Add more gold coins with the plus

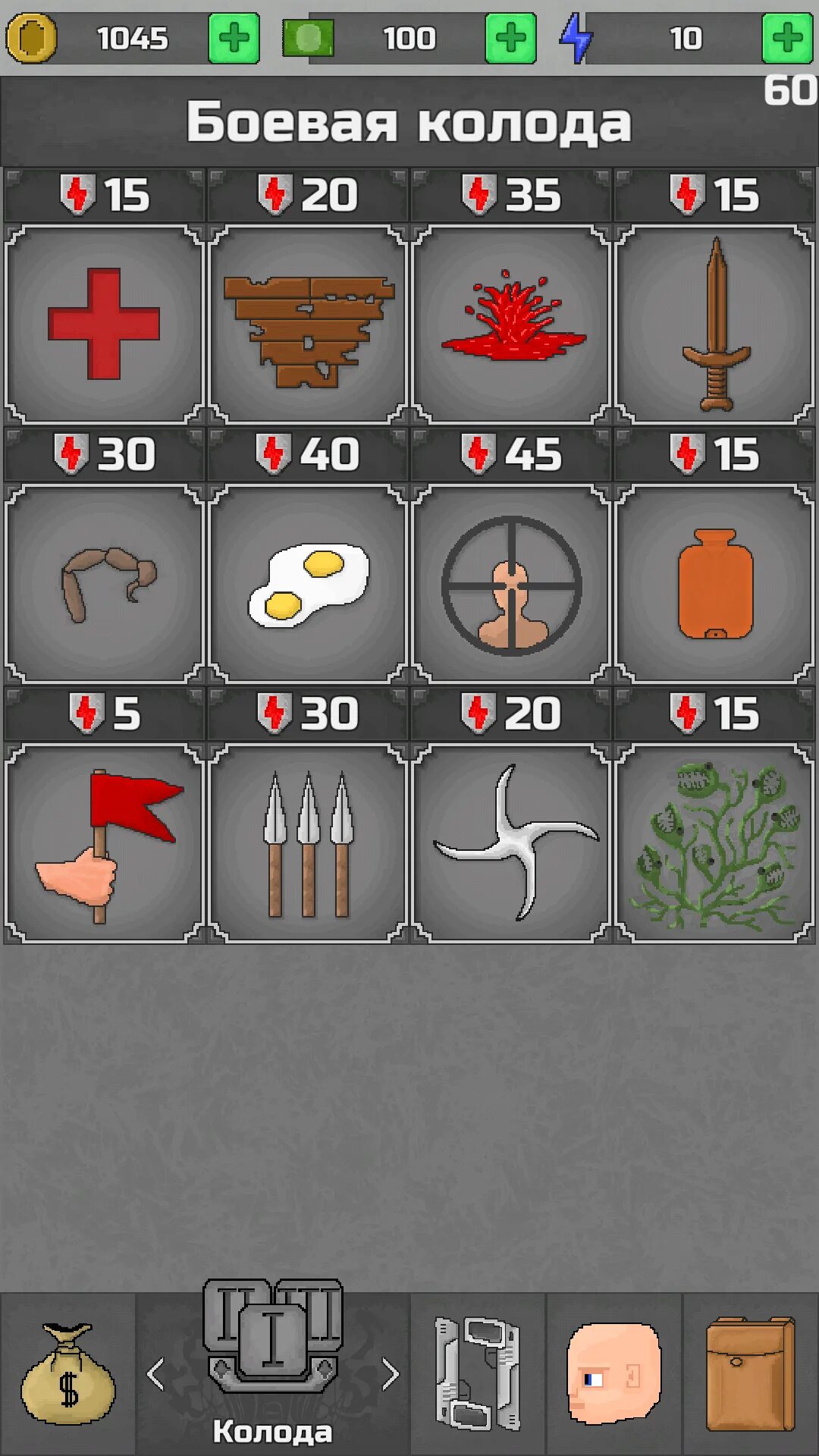pos(234,37)
